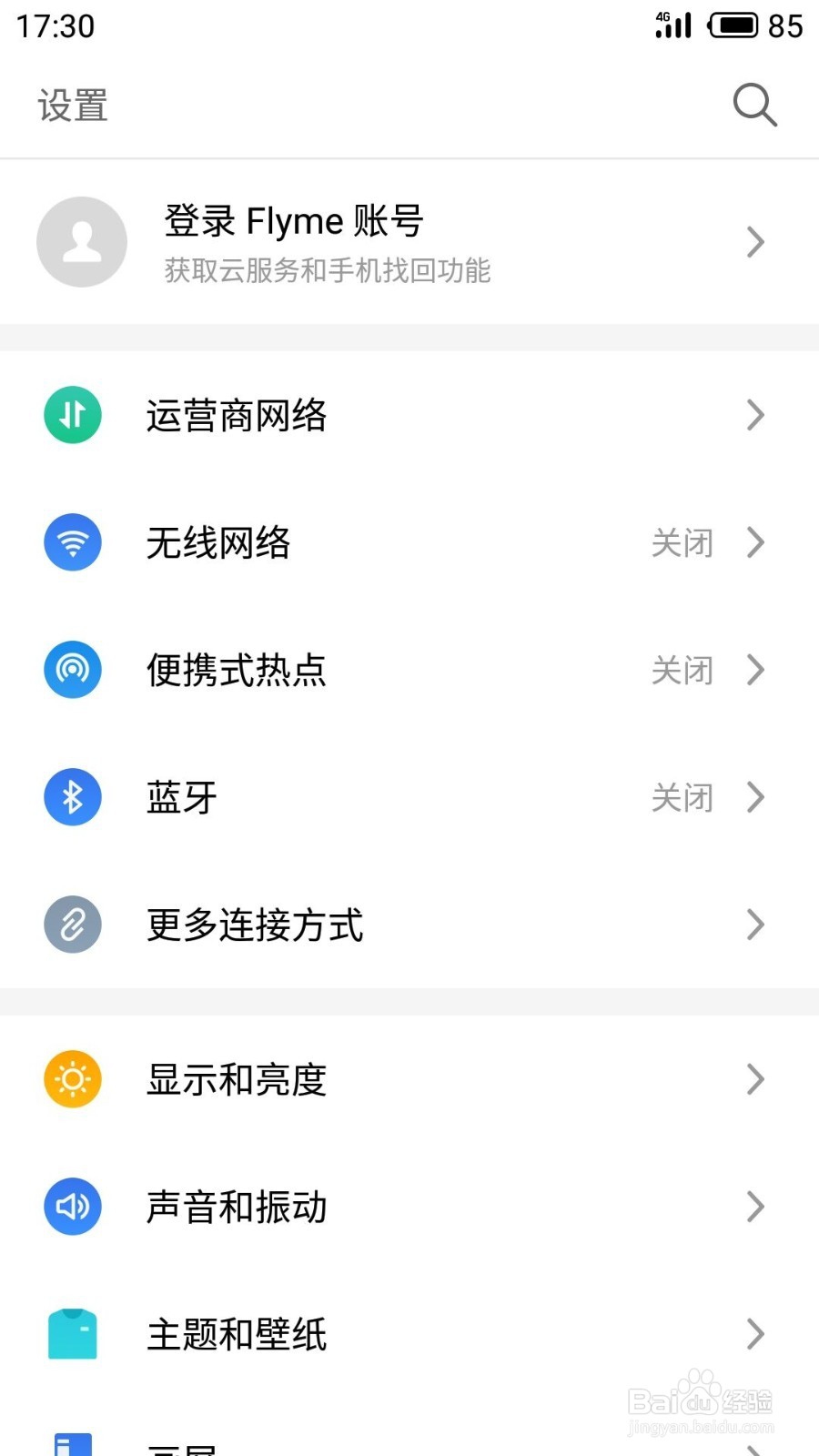Open 声音和振动 settings
The image size is (819, 1456).
409,1207
